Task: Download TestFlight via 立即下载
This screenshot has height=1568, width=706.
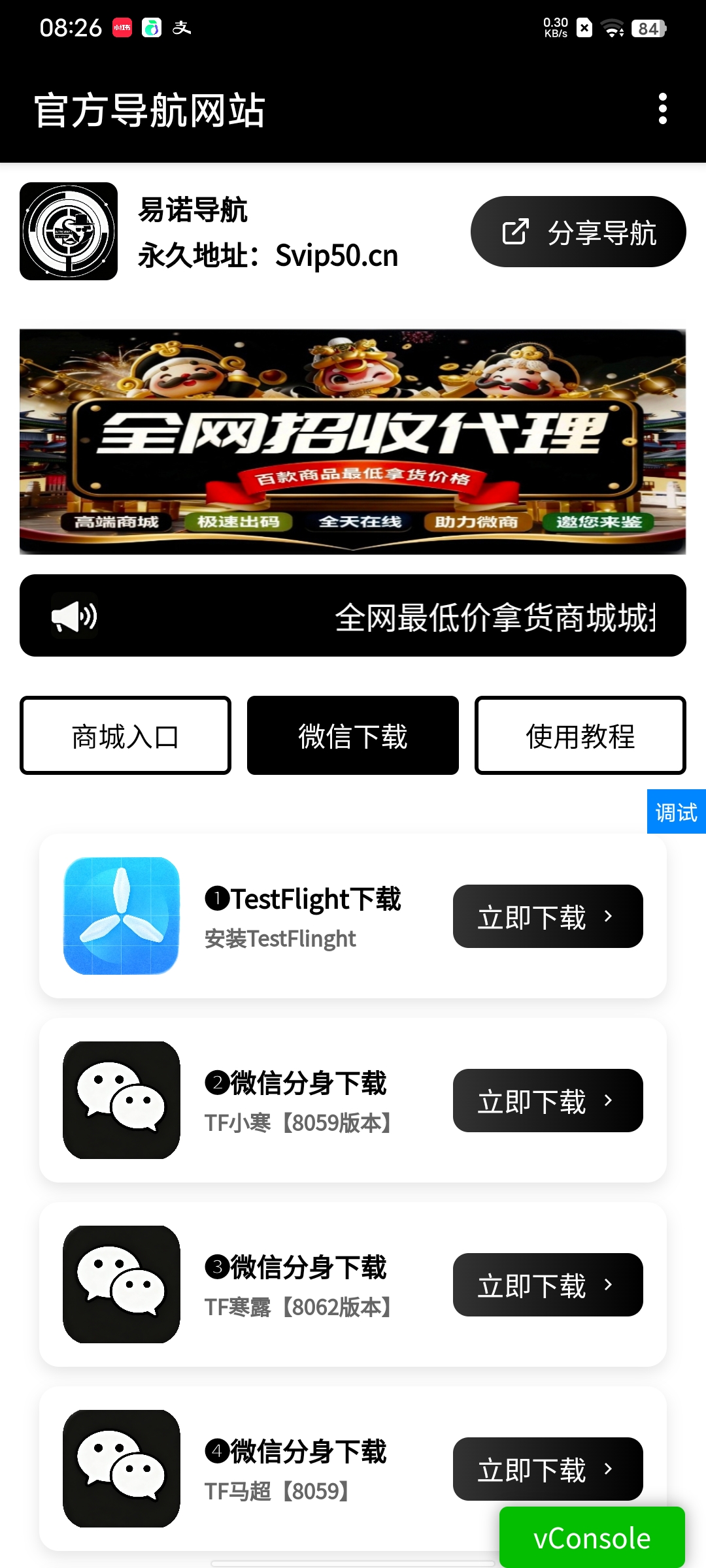Action: pyautogui.click(x=547, y=917)
